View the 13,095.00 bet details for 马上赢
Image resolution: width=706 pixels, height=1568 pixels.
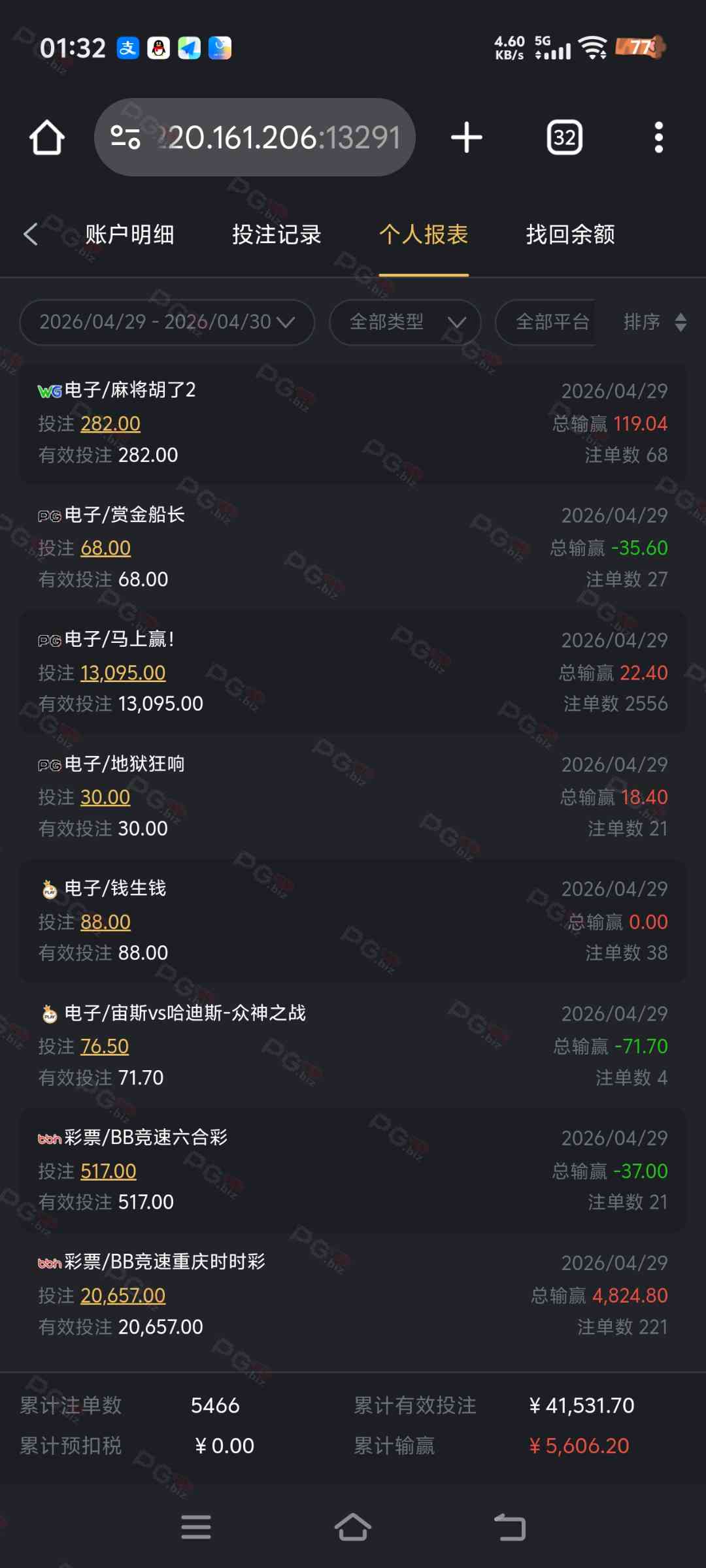[x=123, y=673]
